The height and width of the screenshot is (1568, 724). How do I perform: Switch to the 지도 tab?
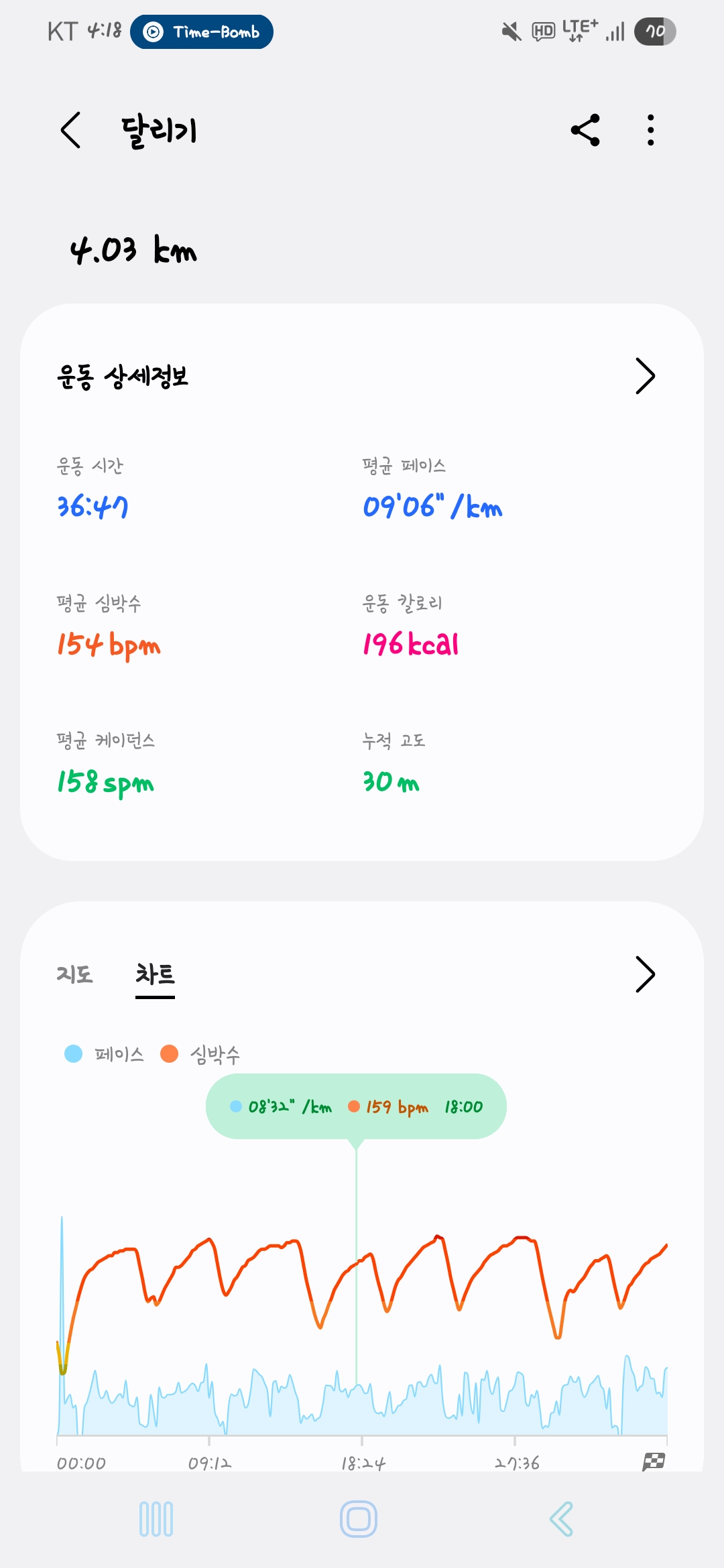tap(74, 974)
